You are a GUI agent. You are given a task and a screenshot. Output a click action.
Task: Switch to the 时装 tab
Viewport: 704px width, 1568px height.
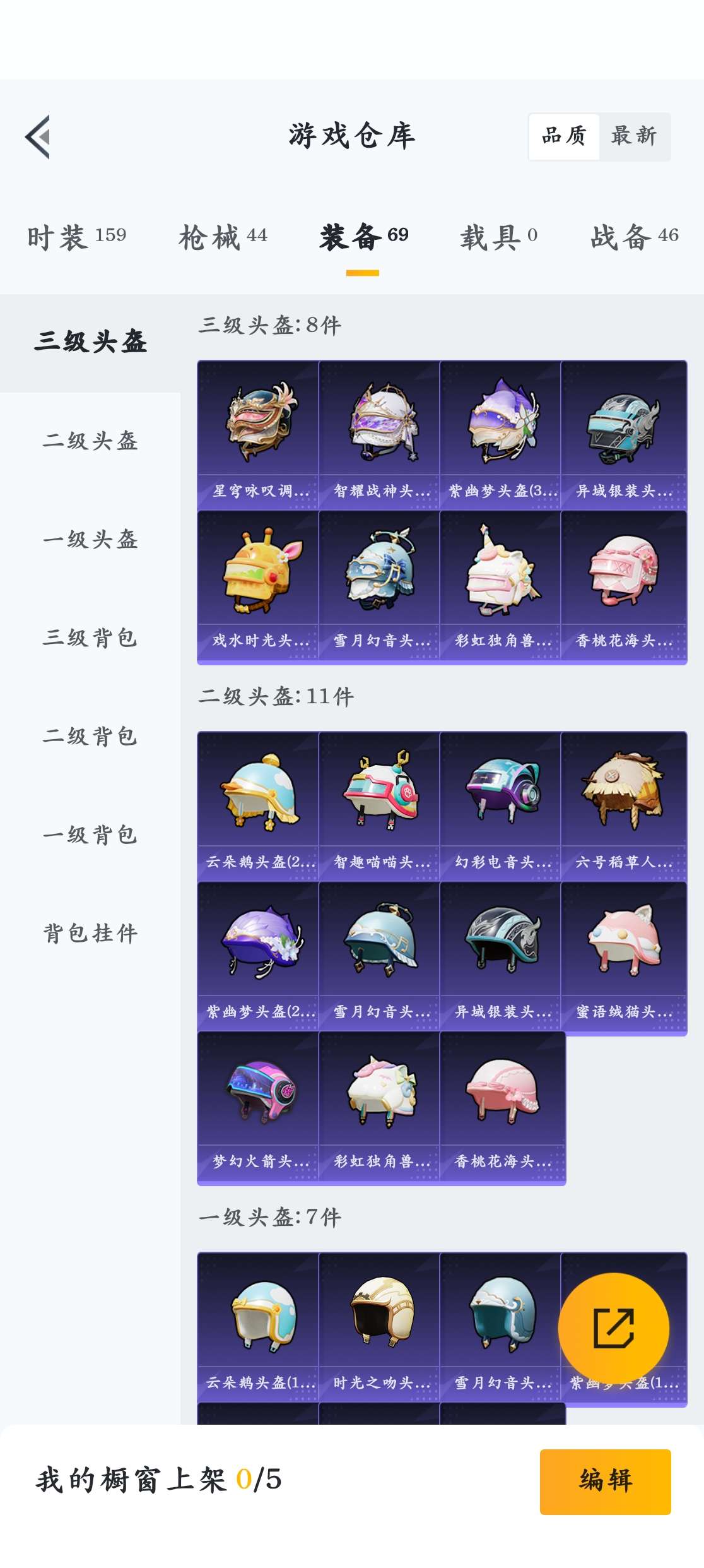(76, 237)
